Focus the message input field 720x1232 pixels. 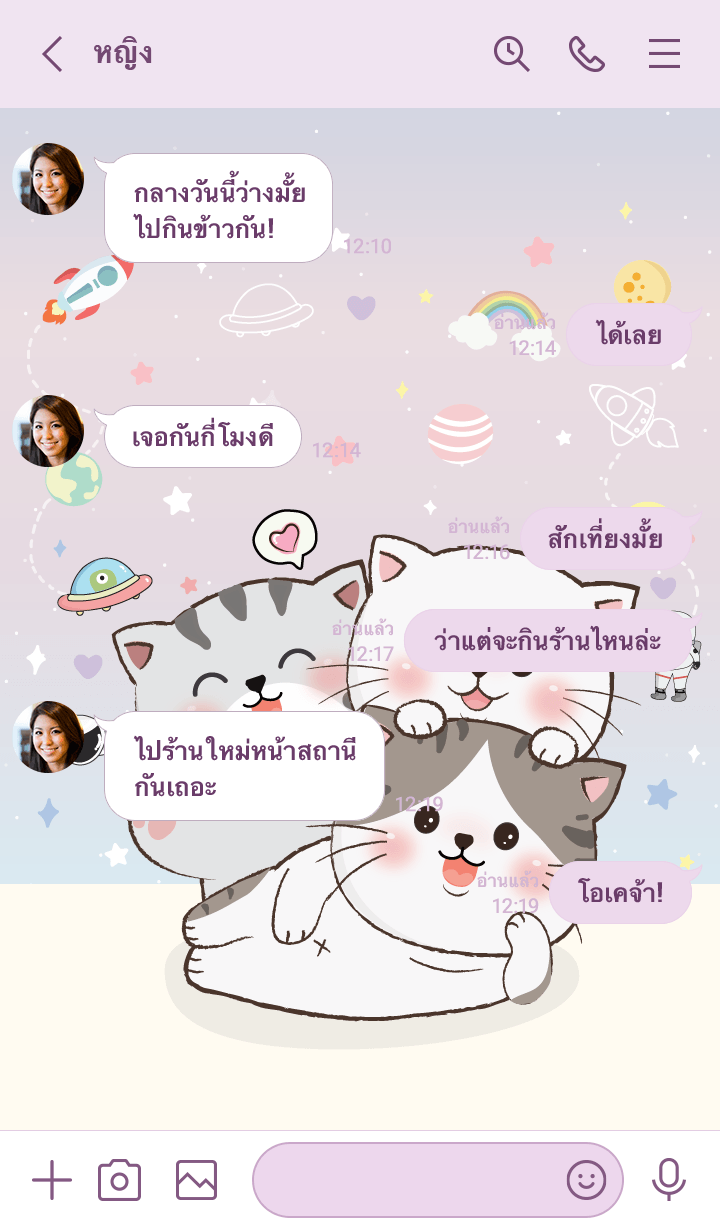(405, 1181)
